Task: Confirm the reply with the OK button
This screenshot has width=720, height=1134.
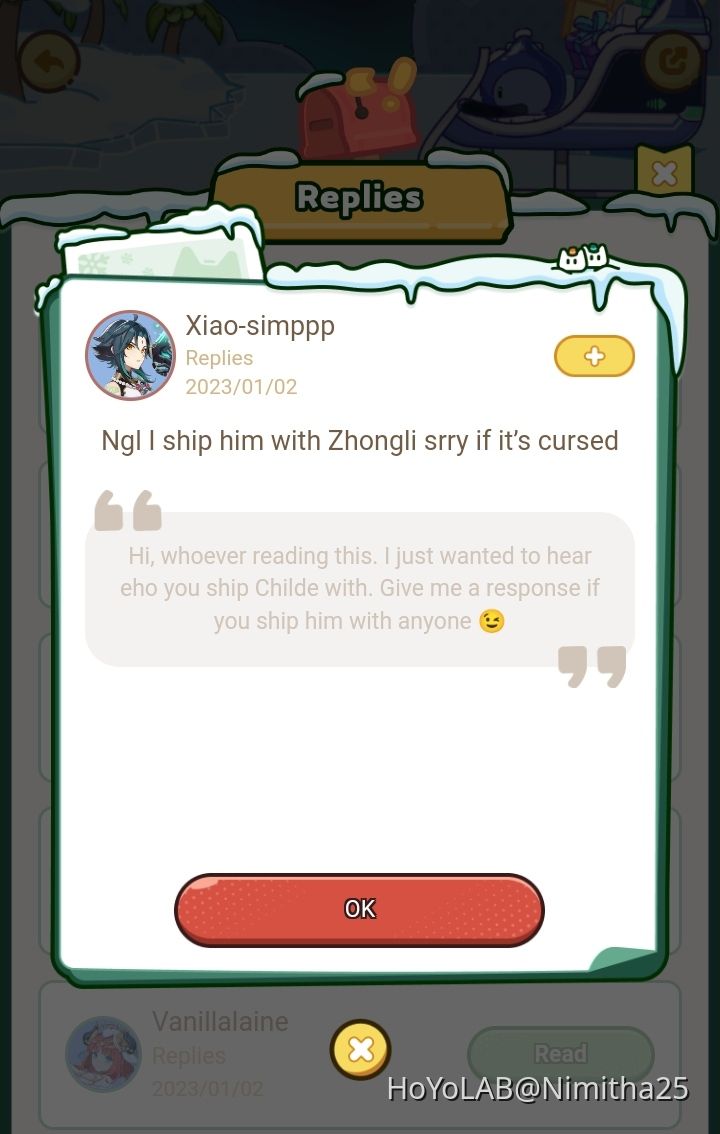Action: (x=359, y=909)
